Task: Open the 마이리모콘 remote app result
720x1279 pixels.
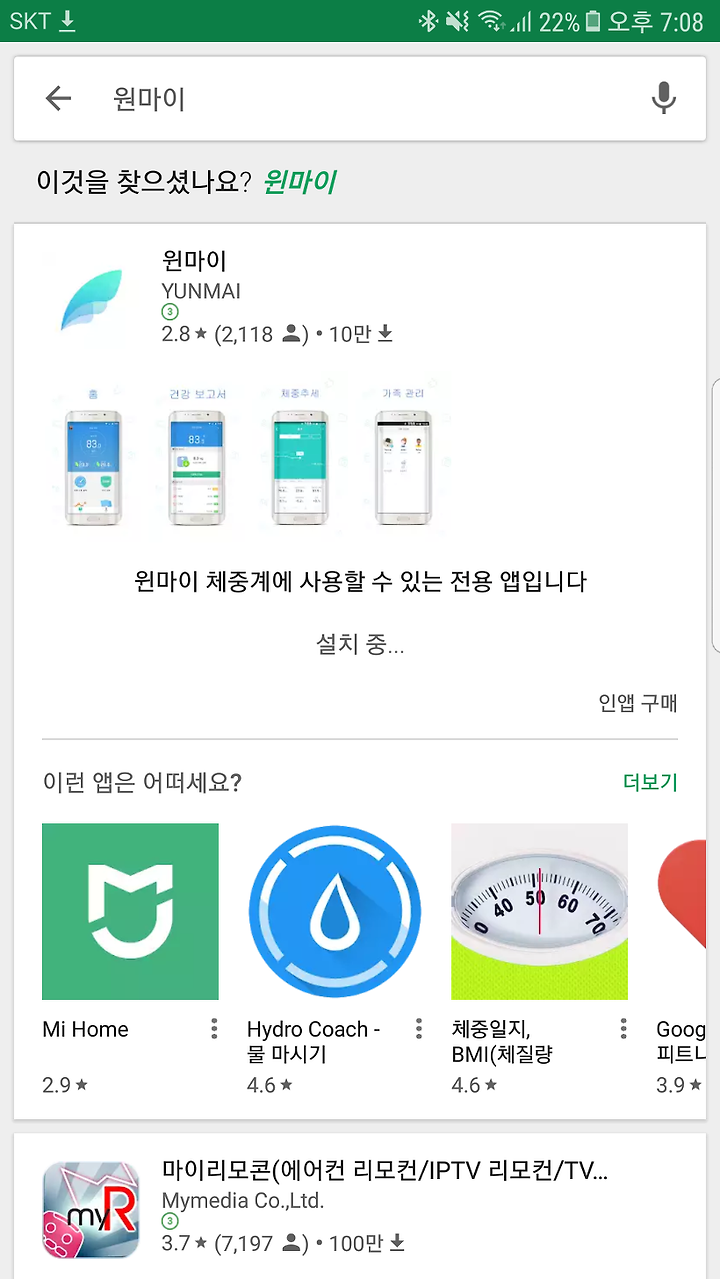Action: point(360,1206)
